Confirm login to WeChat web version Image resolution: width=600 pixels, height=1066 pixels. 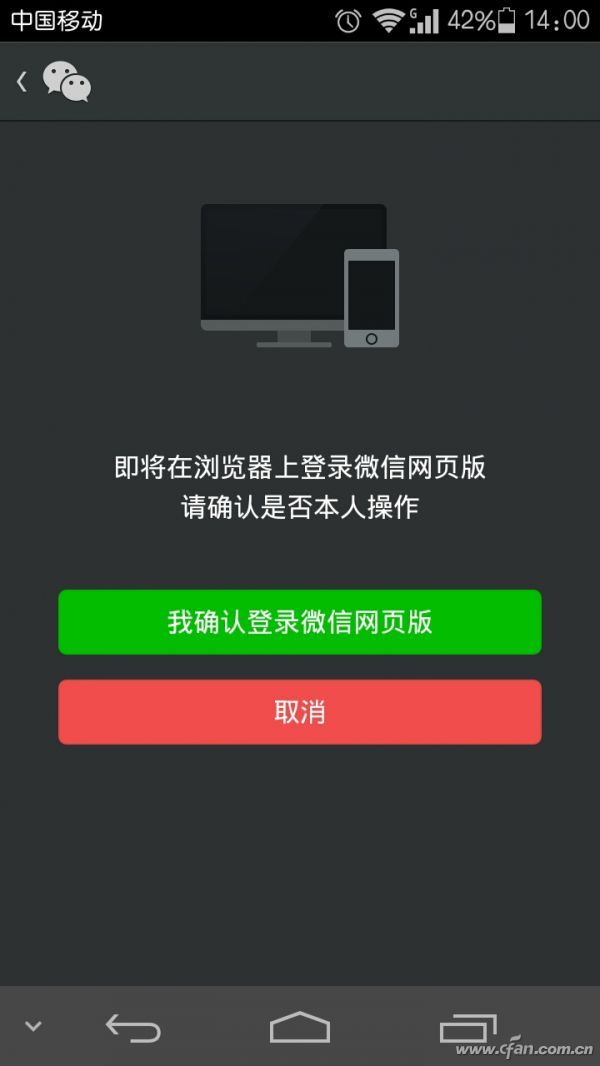(300, 622)
